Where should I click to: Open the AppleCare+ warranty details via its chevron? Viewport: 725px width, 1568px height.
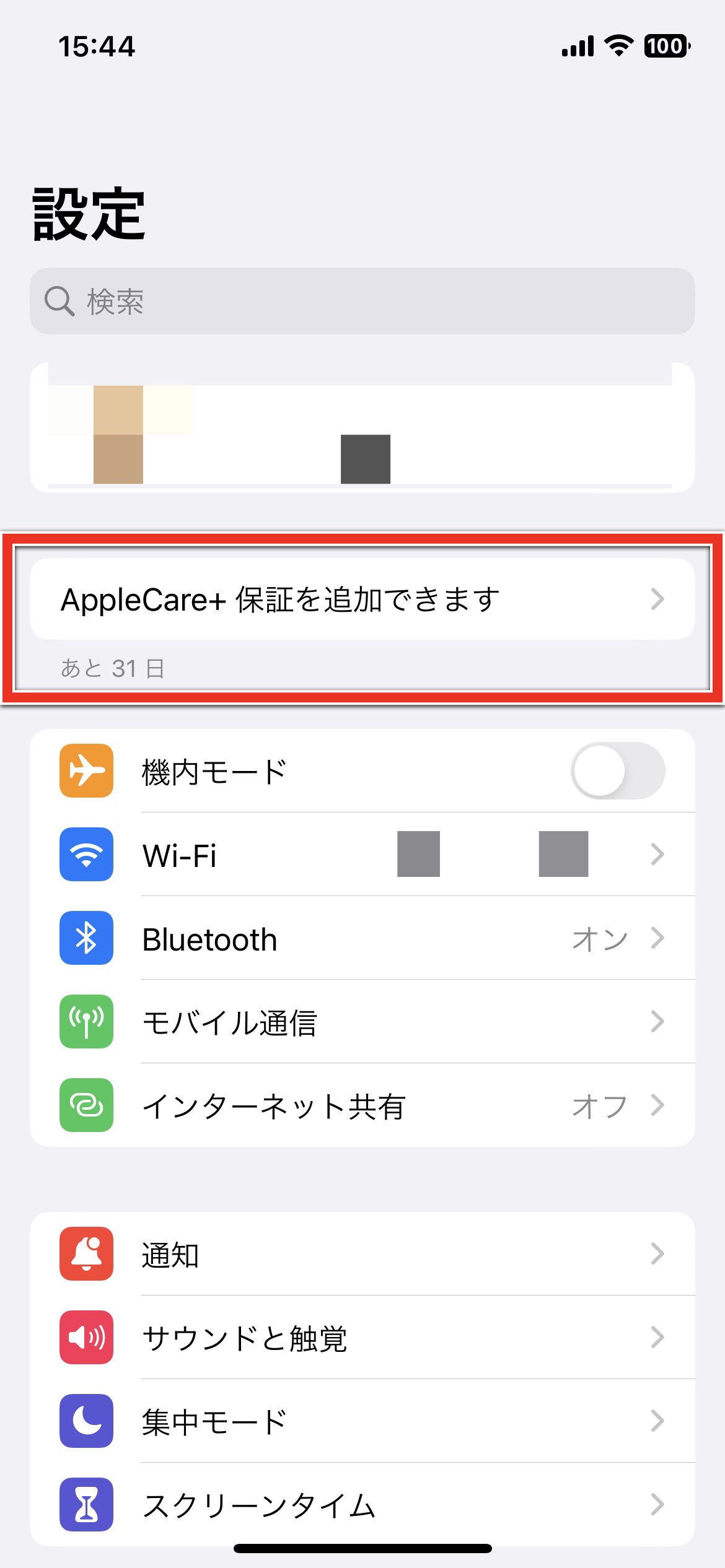click(x=658, y=598)
